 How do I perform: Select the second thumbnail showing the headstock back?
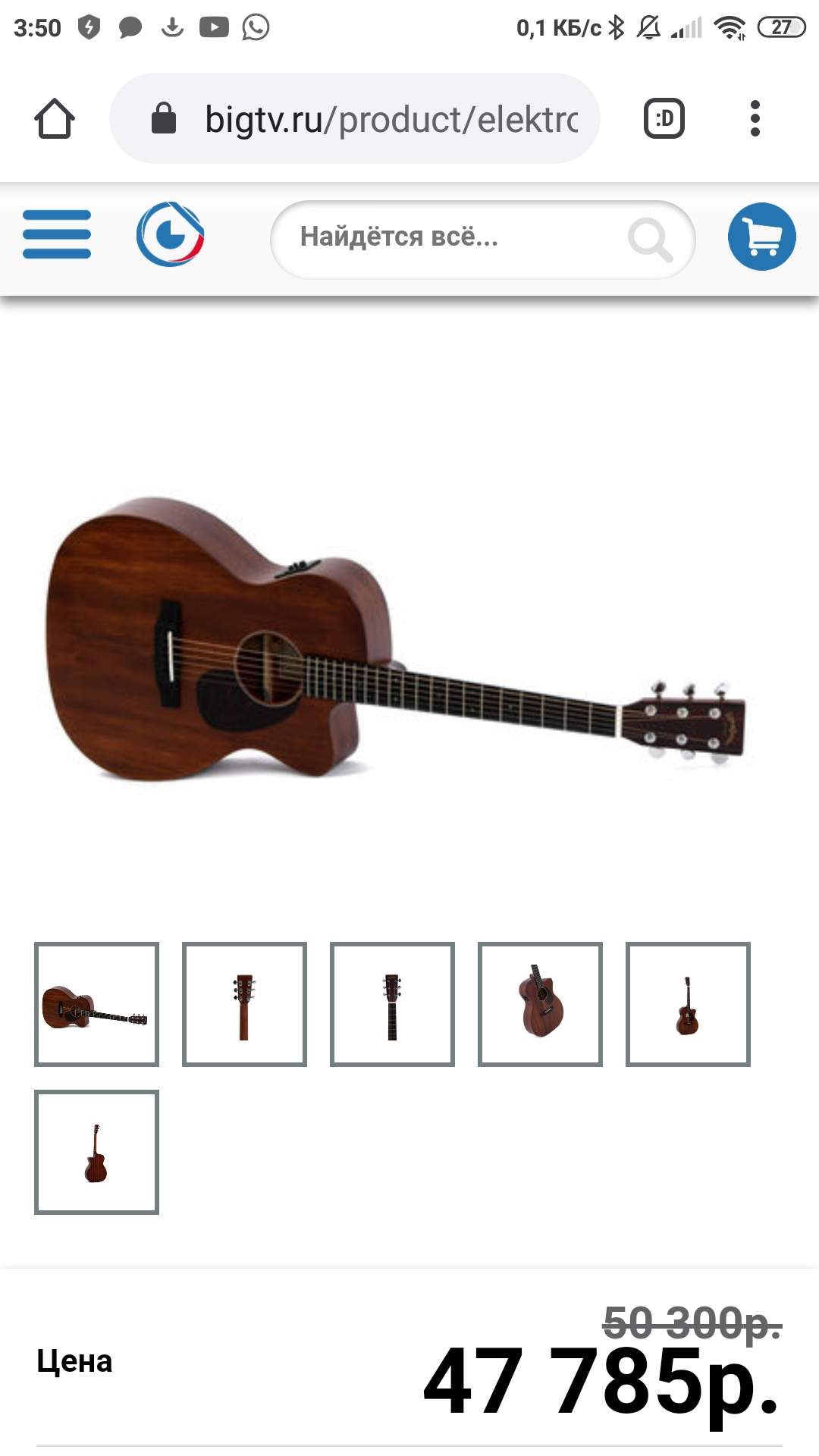coord(244,1004)
